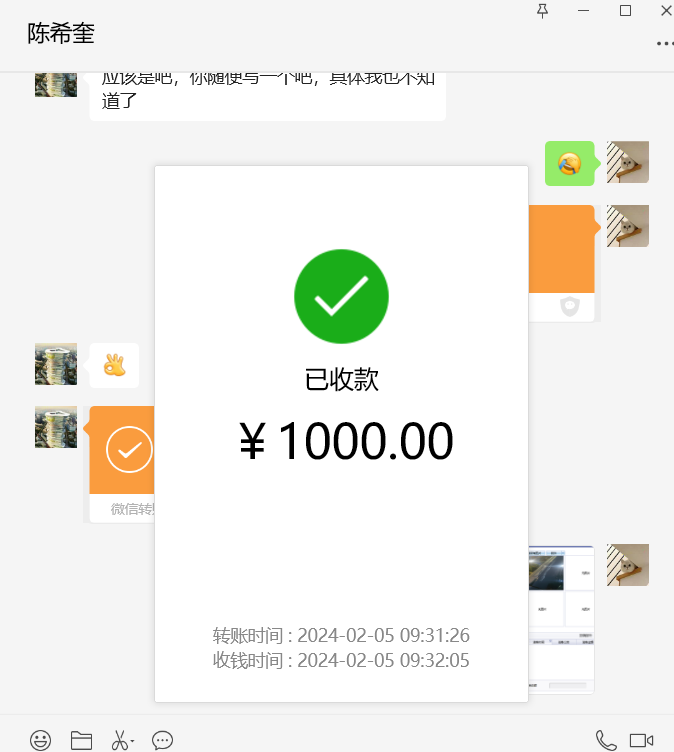Open the sent screenshot image message
Image resolution: width=674 pixels, height=752 pixels.
(561, 618)
